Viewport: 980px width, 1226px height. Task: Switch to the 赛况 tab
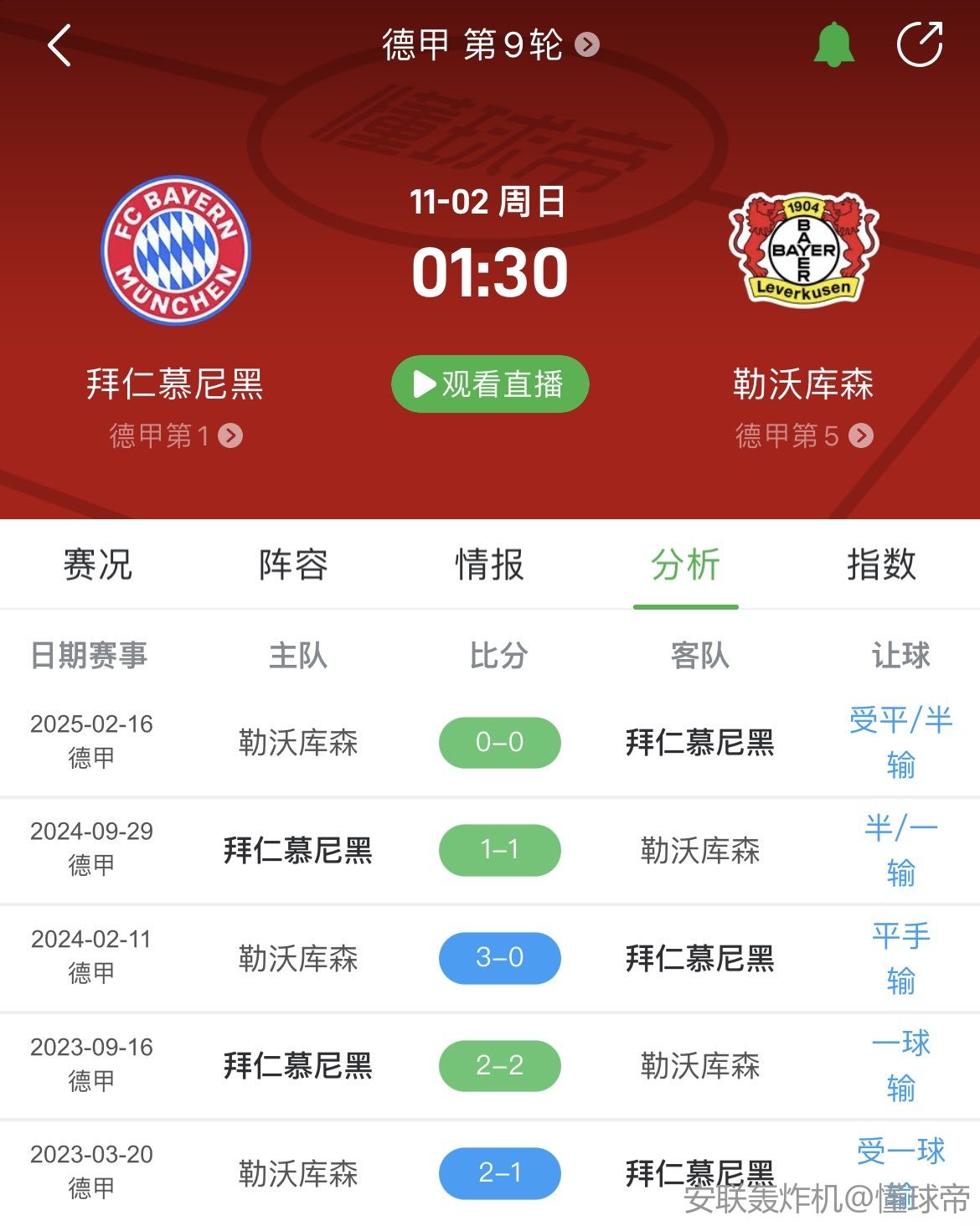(98, 564)
